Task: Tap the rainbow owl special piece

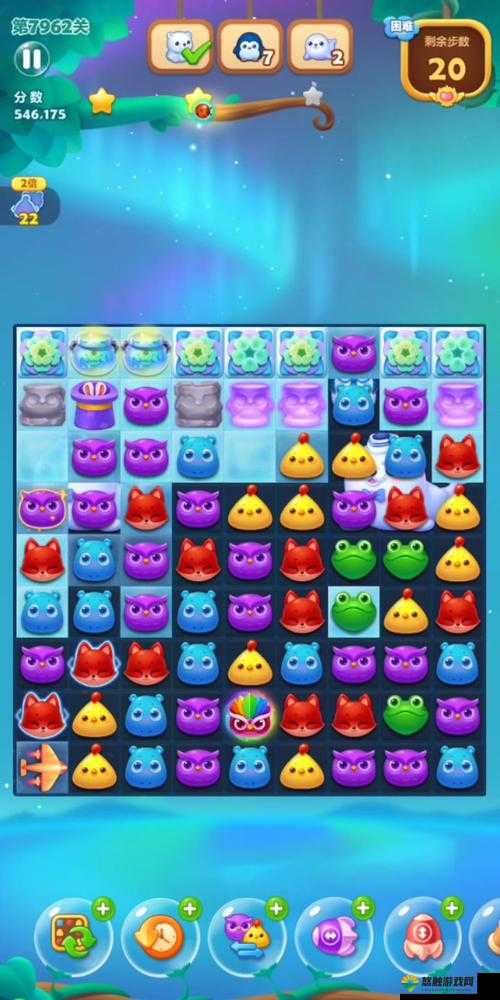Action: tap(250, 715)
